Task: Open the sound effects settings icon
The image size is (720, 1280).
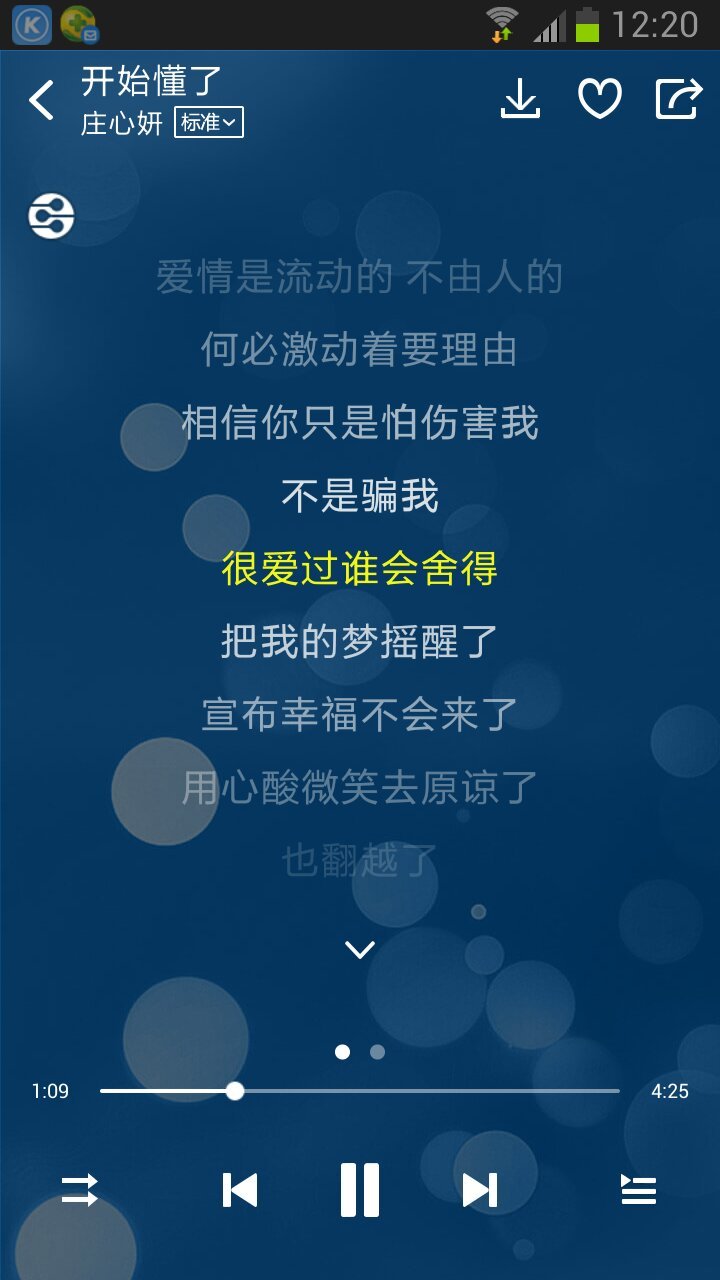Action: coord(51,216)
